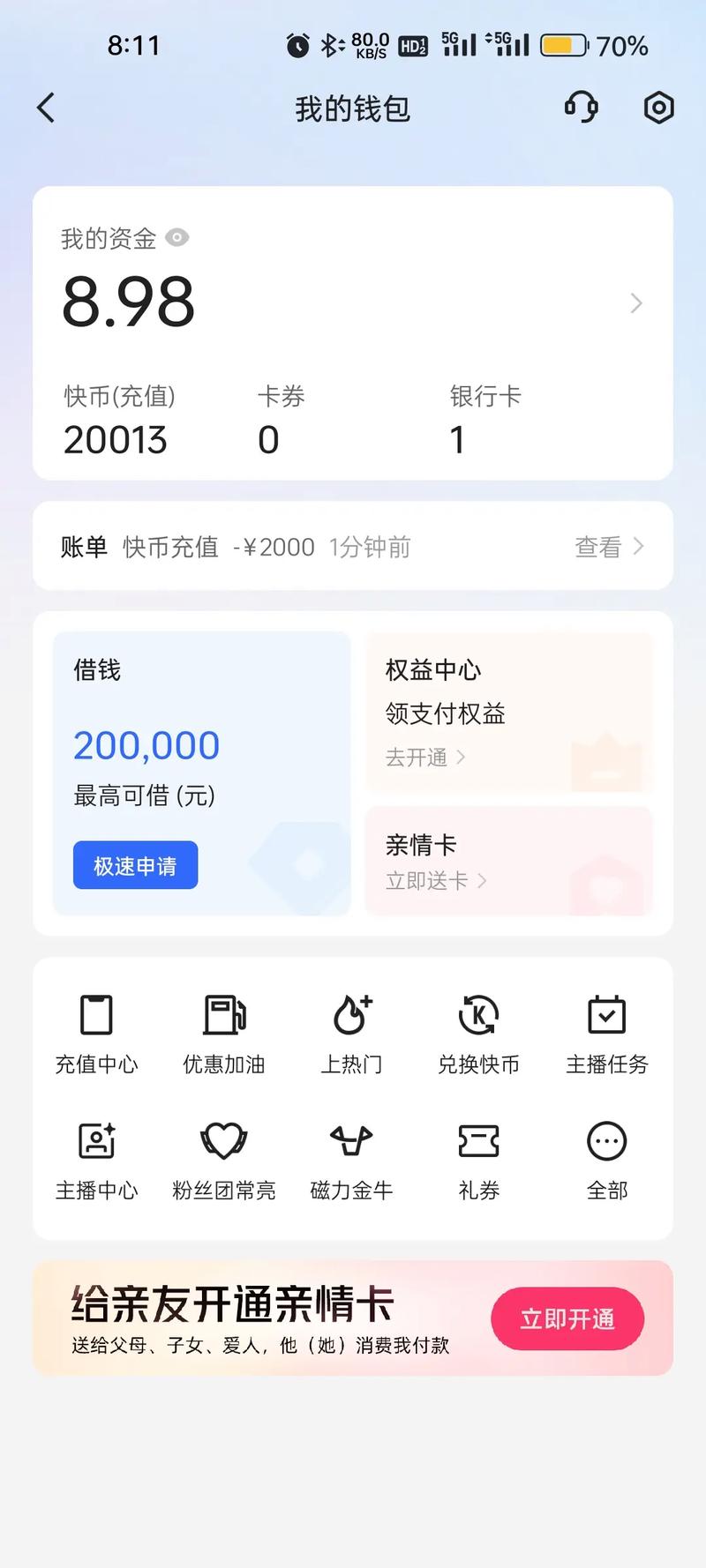The image size is (706, 1568).
Task: Expand 立即送卡 family card option
Action: point(434,880)
